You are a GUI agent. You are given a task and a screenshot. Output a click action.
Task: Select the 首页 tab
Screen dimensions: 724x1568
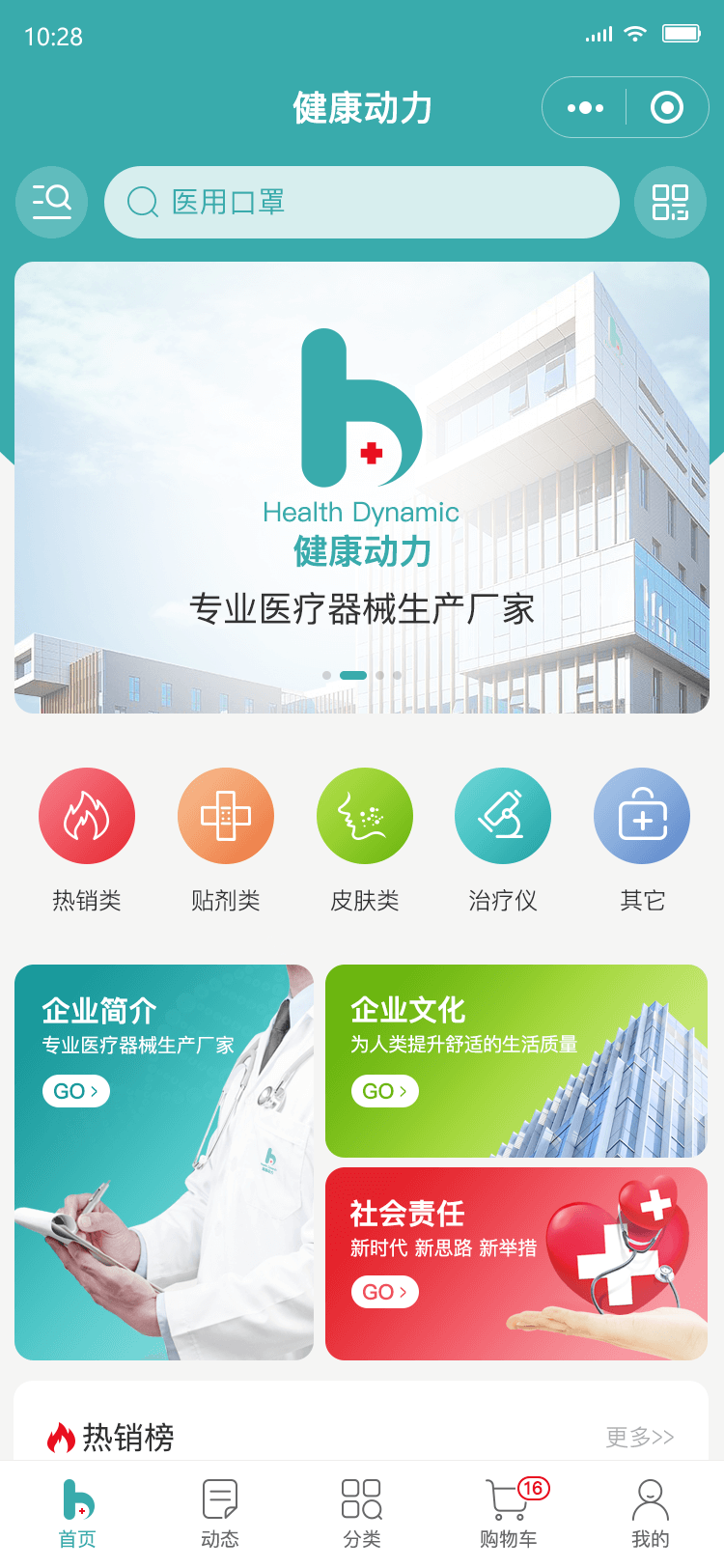(77, 1513)
